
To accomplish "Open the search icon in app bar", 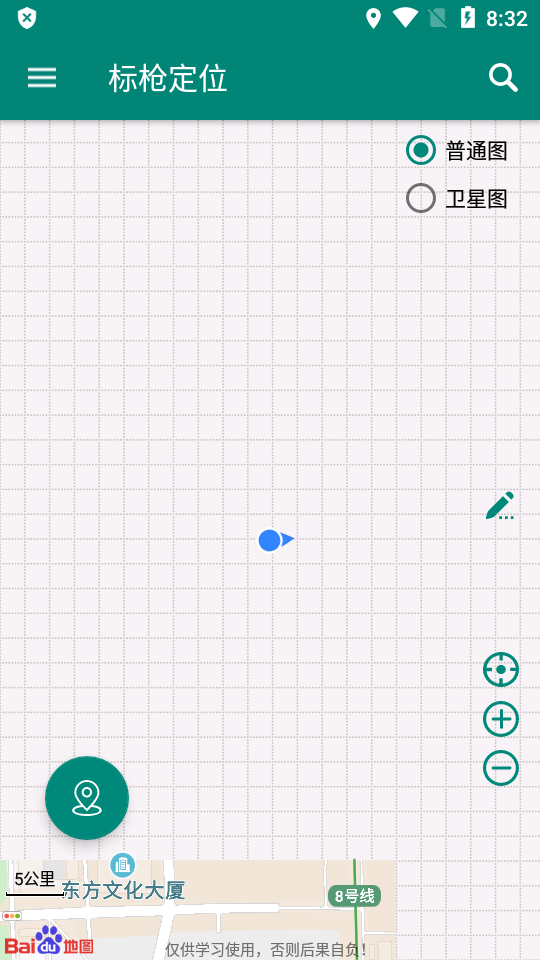I will tap(503, 78).
